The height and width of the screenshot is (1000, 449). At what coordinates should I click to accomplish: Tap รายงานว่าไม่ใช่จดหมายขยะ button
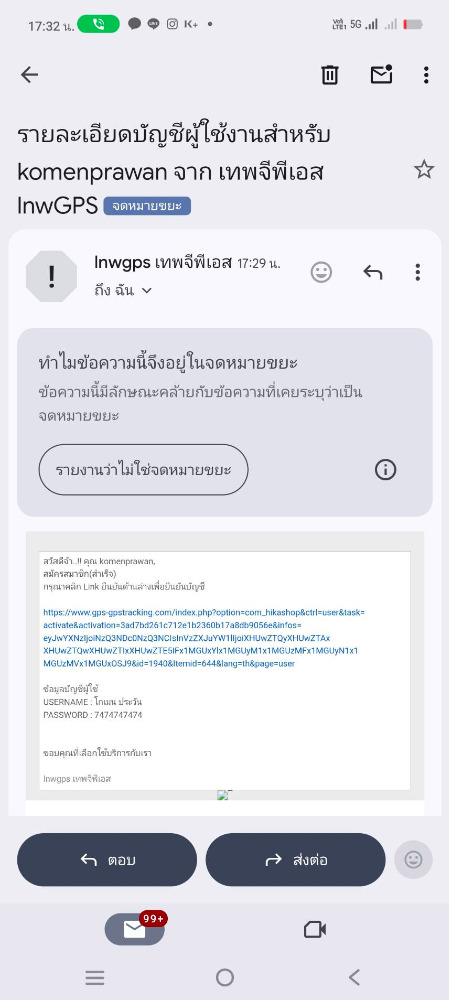(x=144, y=470)
